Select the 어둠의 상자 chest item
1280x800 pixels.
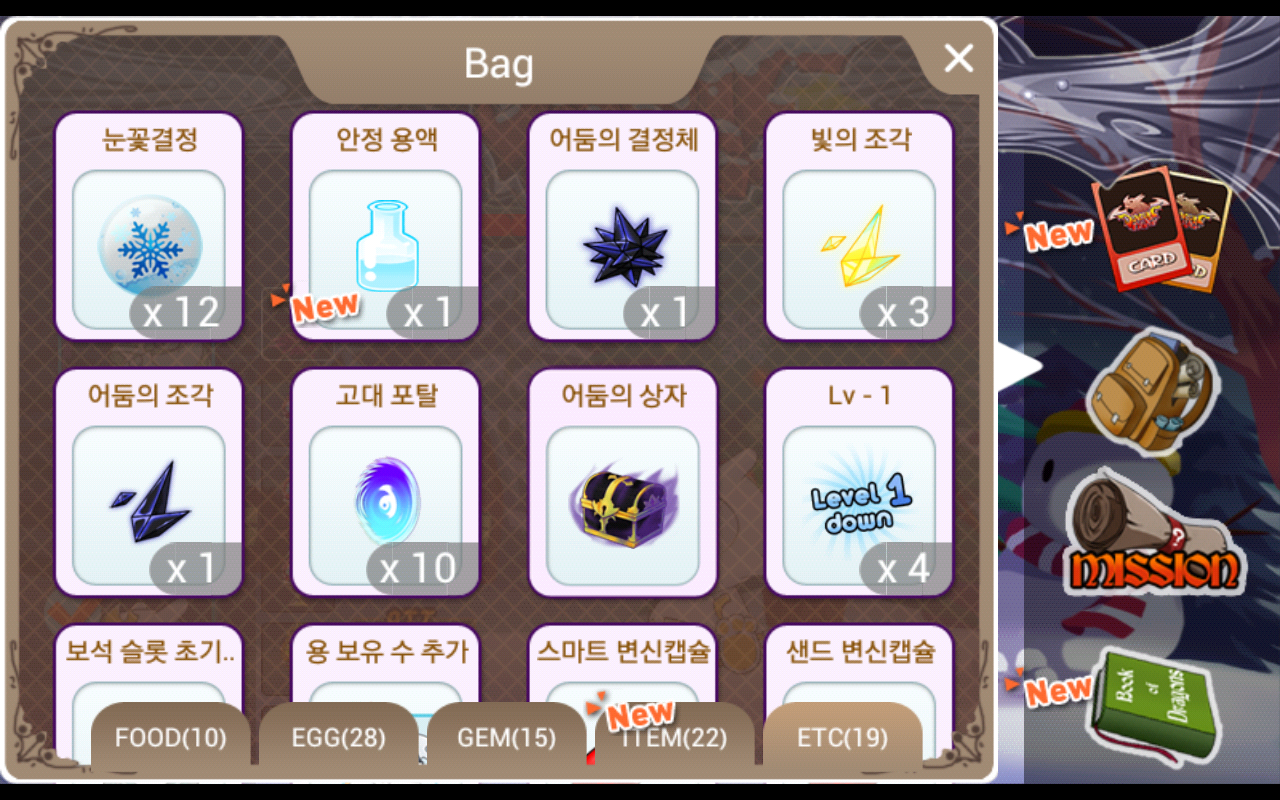pos(622,500)
